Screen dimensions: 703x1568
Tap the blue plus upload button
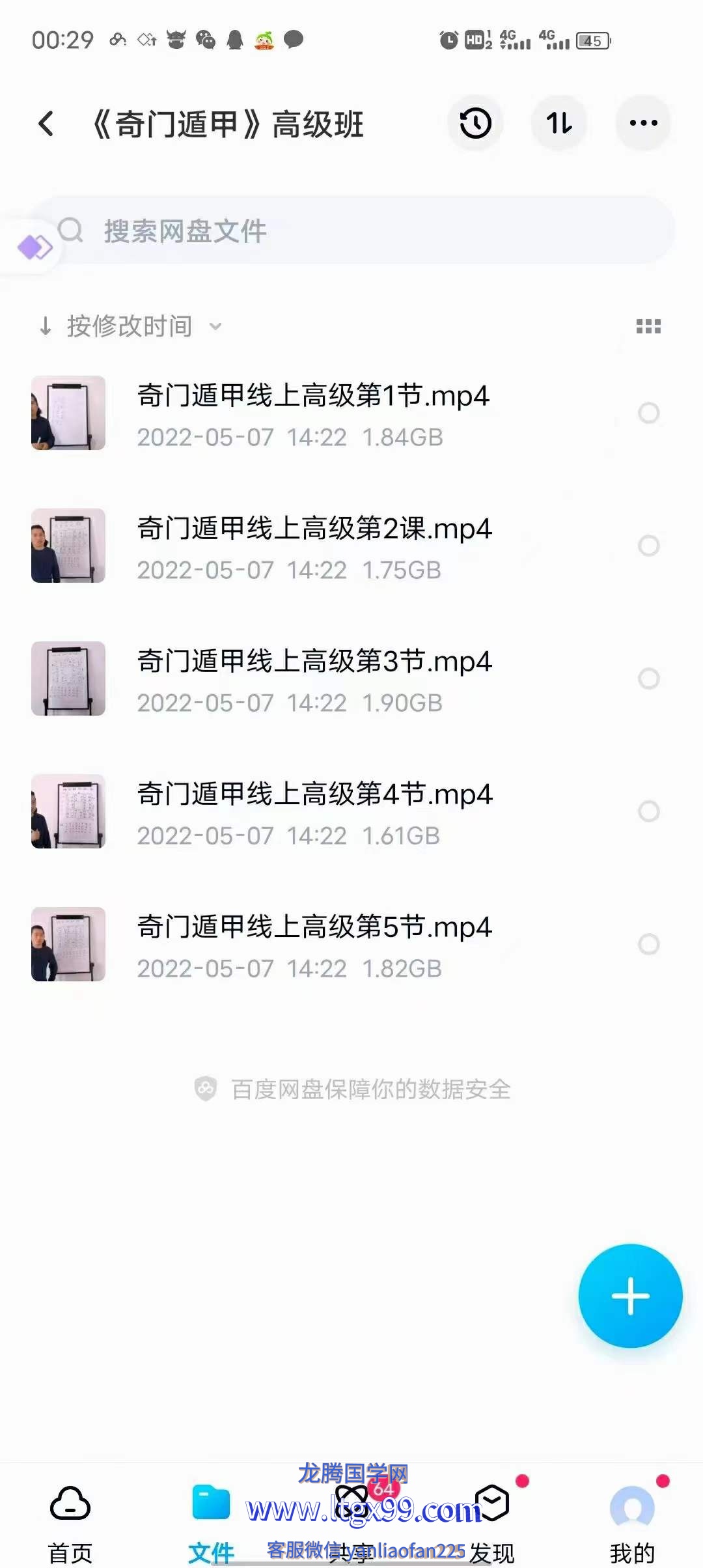(630, 1296)
